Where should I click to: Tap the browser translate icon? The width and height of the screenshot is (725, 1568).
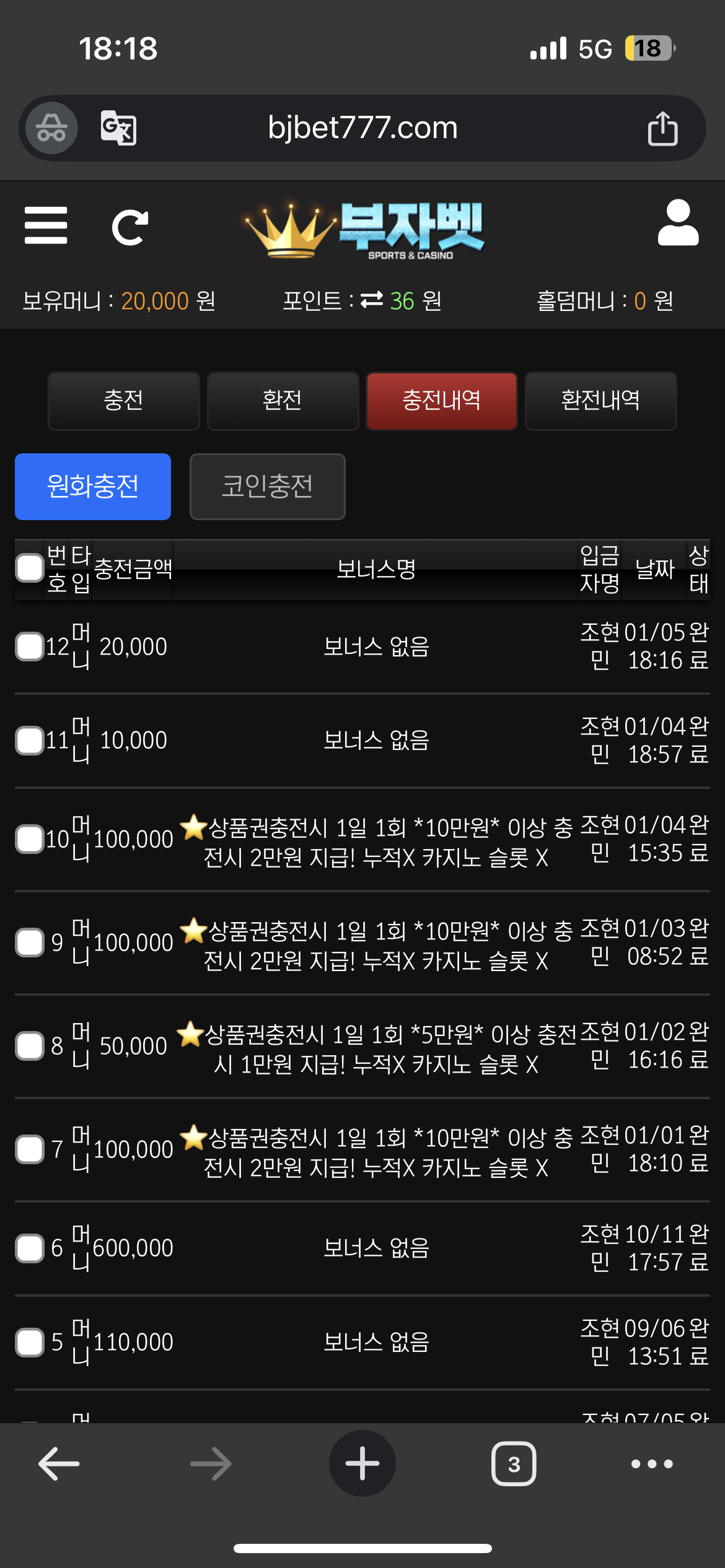click(118, 128)
